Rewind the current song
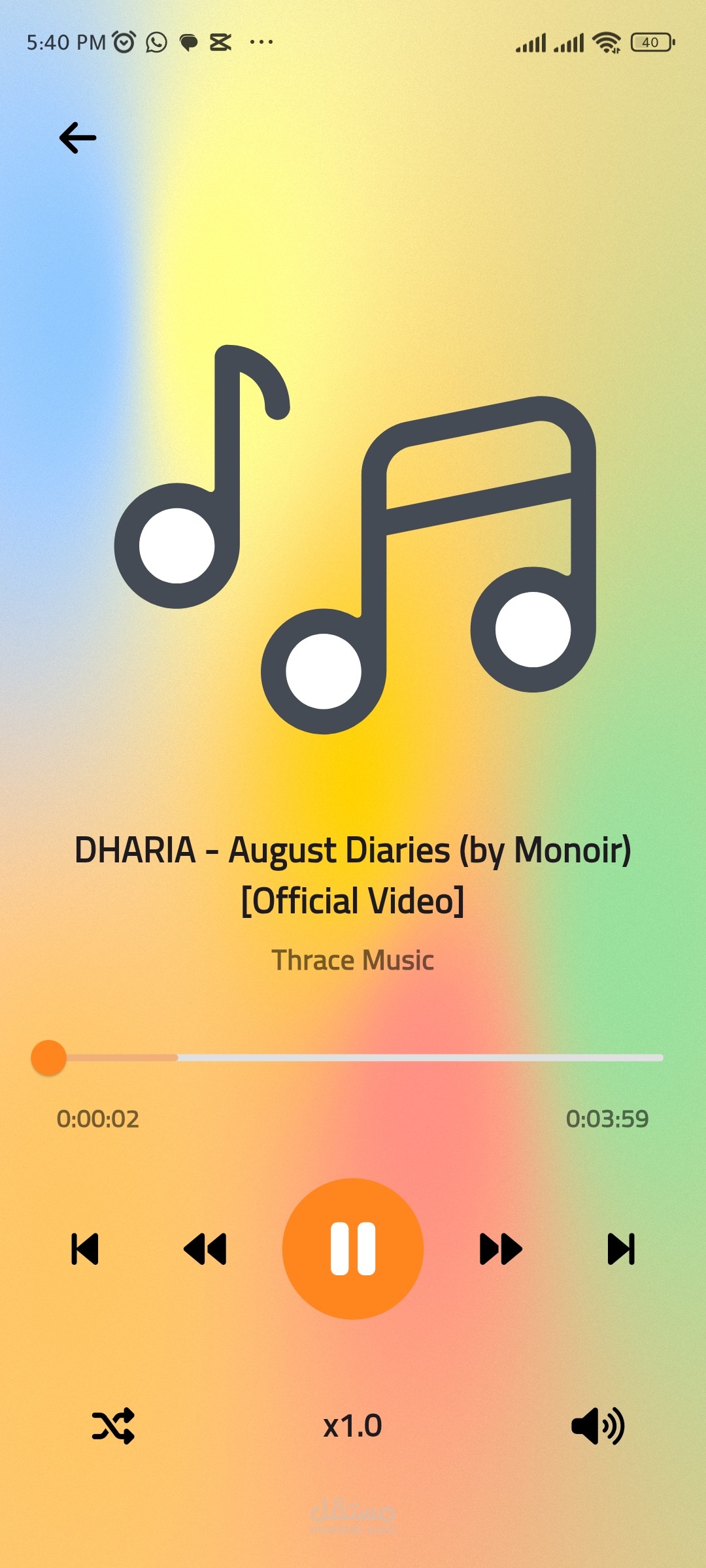The height and width of the screenshot is (1568, 706). pyautogui.click(x=205, y=1249)
